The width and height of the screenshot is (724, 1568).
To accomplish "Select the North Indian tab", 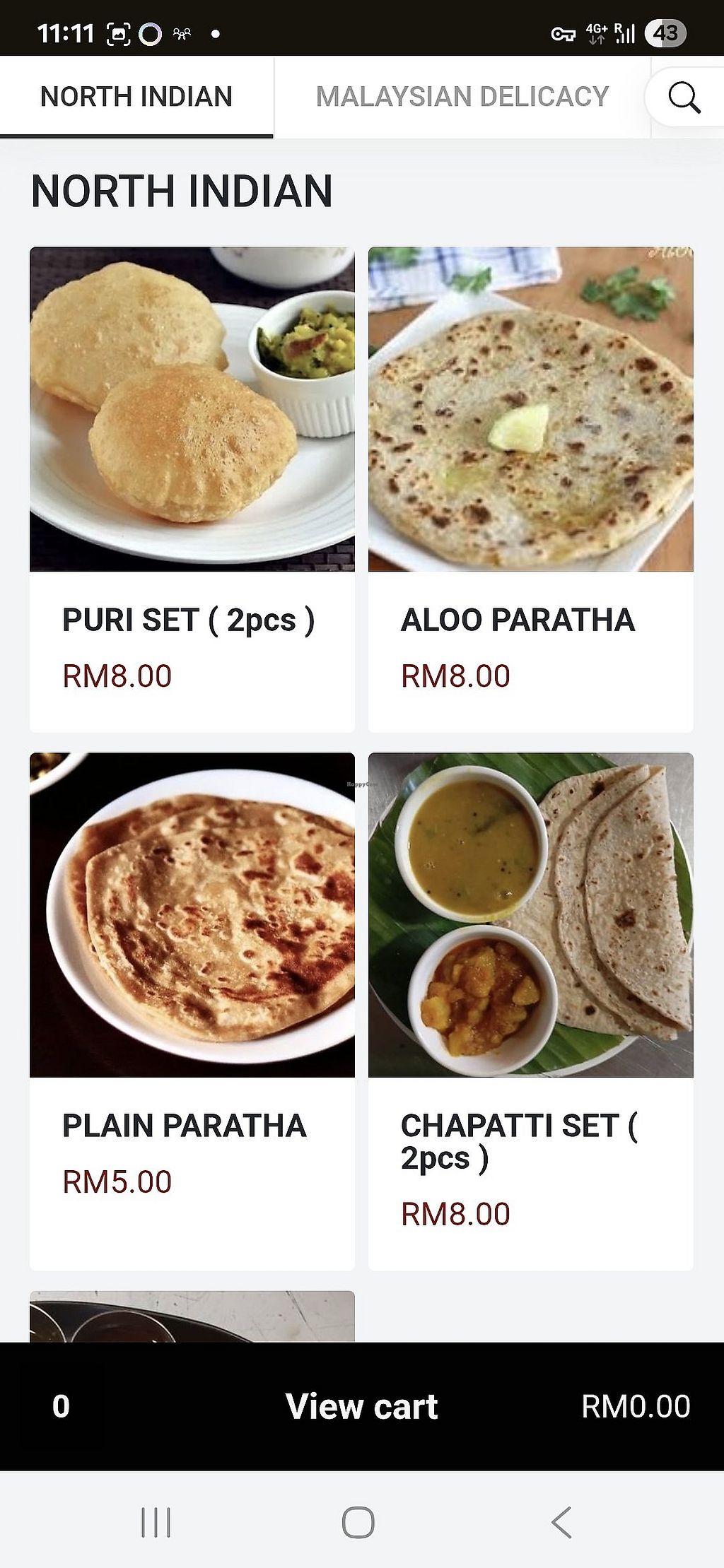I will point(136,97).
